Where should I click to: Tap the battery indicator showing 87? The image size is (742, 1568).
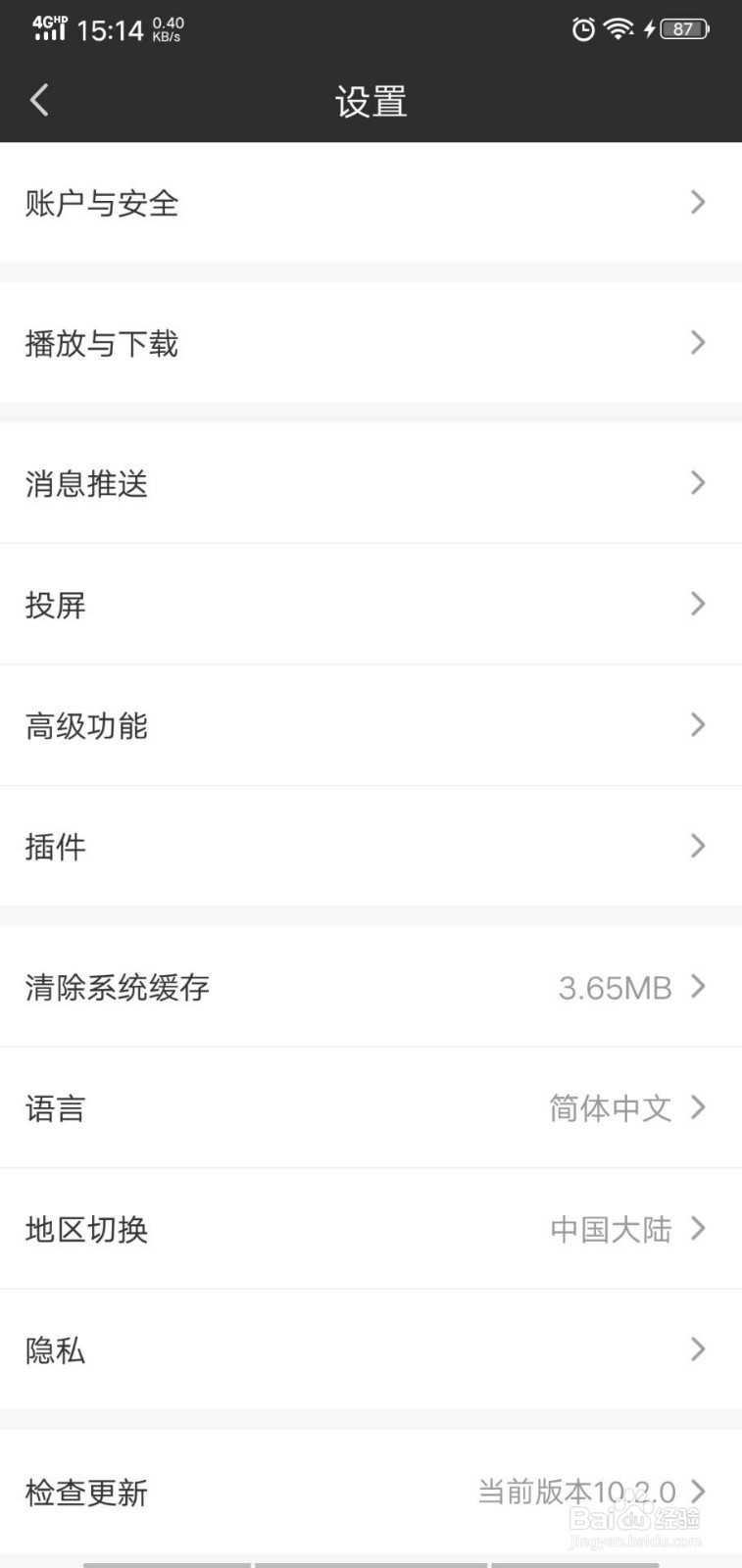point(684,29)
